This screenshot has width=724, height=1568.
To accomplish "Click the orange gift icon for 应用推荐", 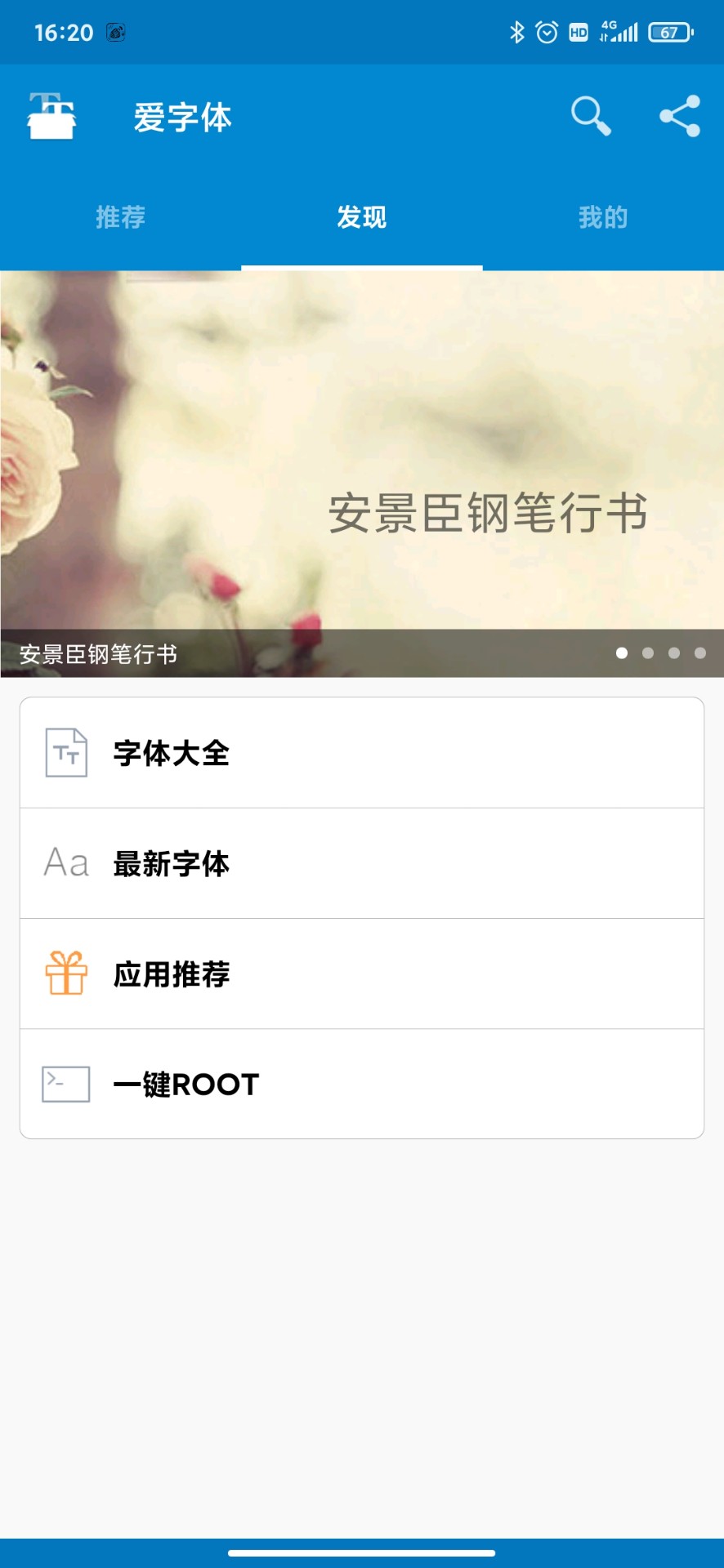I will point(65,973).
